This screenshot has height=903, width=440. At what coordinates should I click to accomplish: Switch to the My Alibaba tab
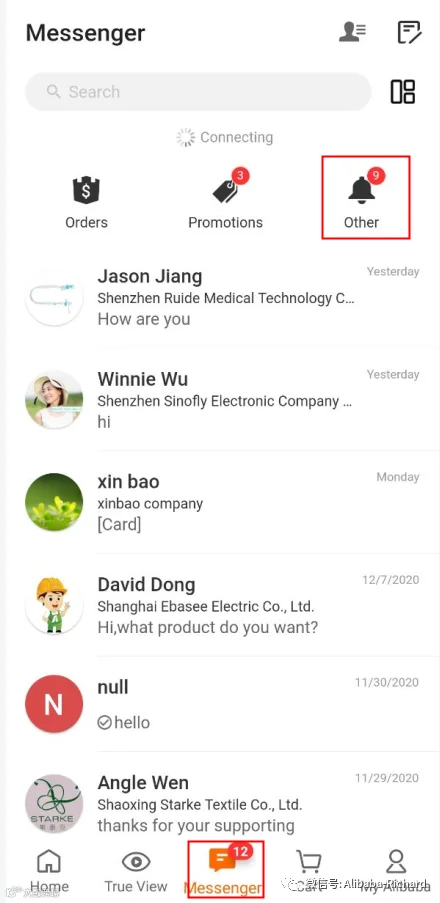(x=395, y=872)
